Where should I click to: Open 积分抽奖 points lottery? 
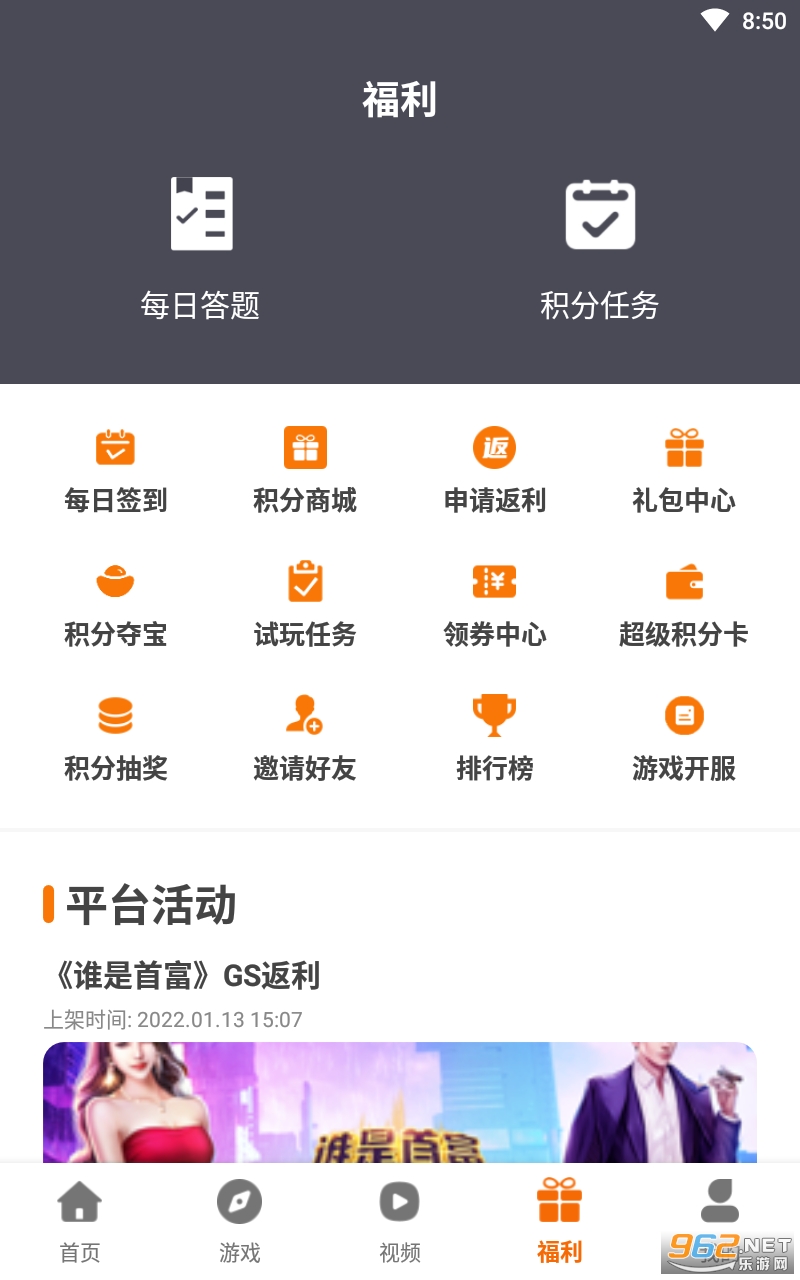click(x=116, y=738)
